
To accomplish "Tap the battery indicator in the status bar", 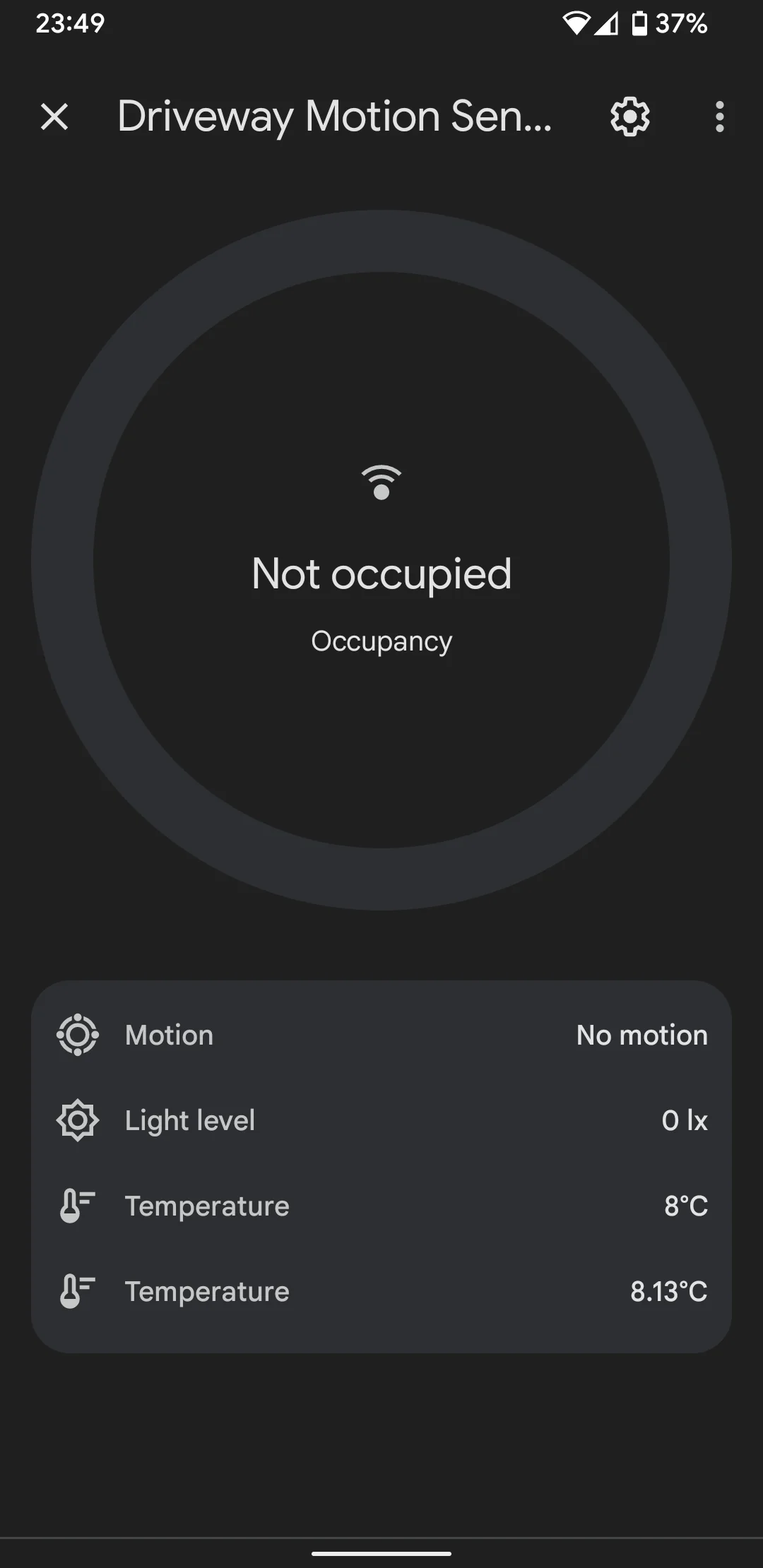I will [639, 23].
